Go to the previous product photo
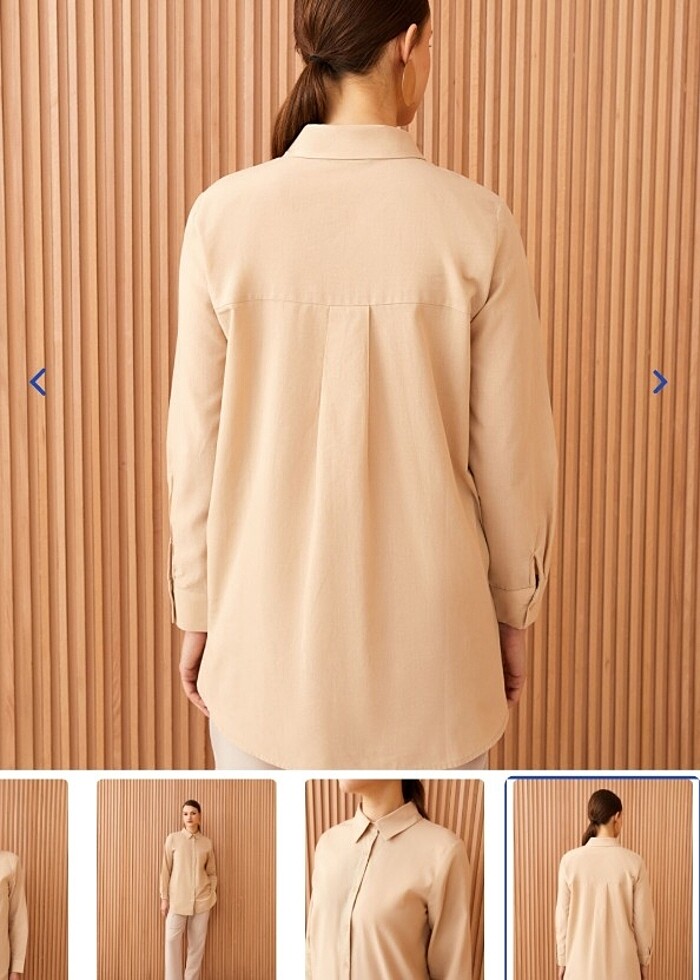This screenshot has height=980, width=700. [38, 382]
